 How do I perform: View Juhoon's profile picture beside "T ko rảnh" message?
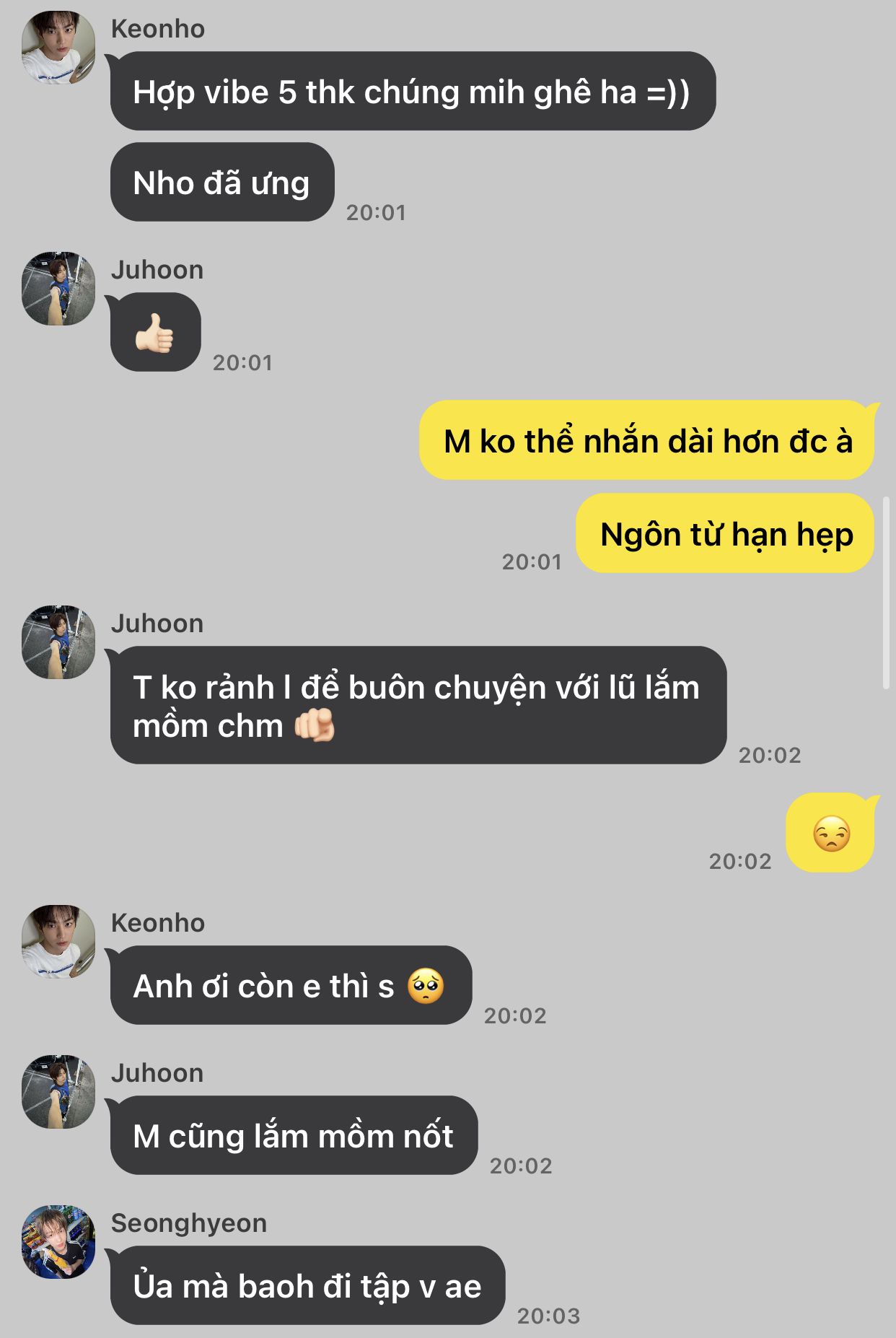click(58, 642)
